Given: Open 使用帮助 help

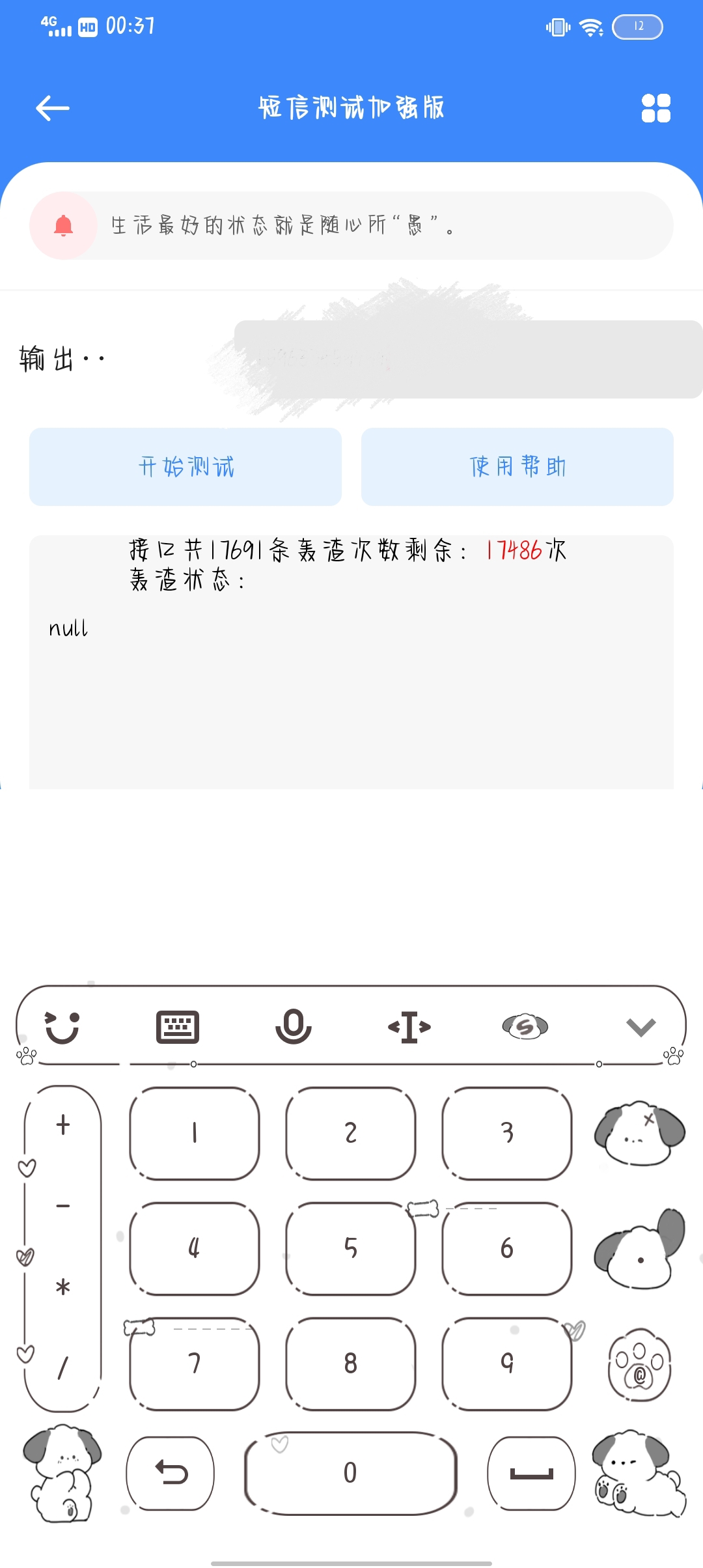Looking at the screenshot, I should point(517,467).
